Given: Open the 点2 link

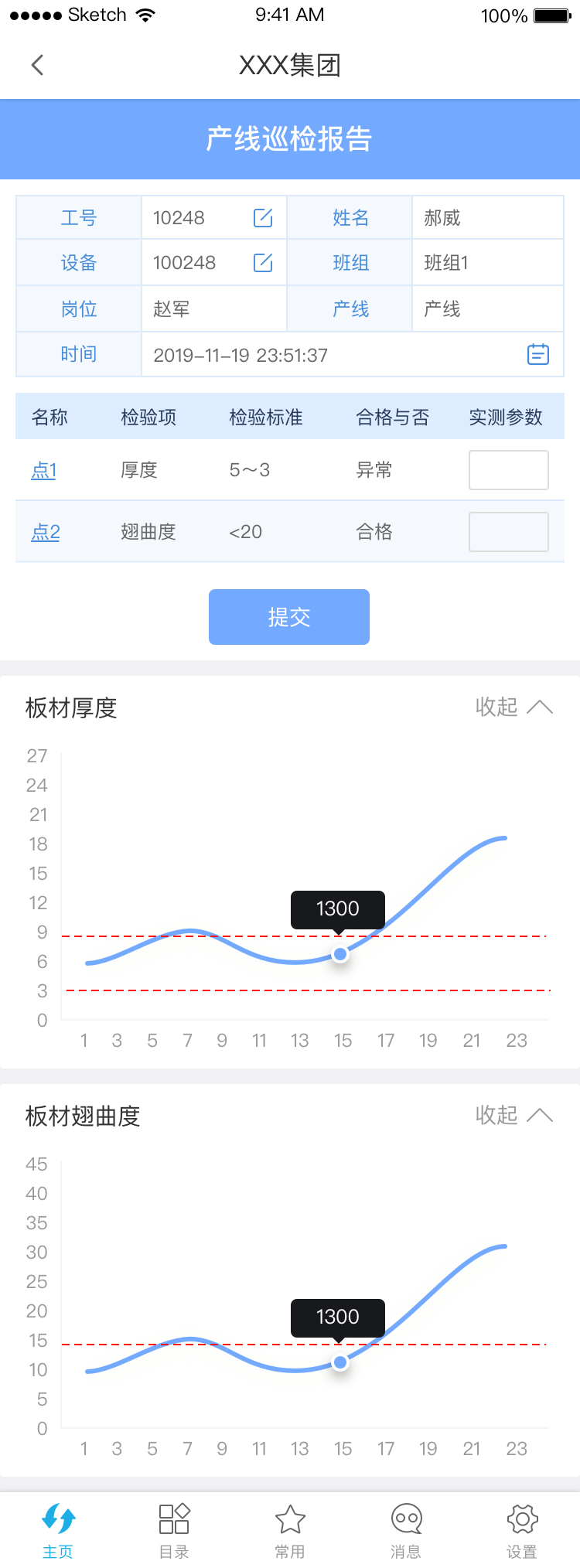Looking at the screenshot, I should click(45, 532).
